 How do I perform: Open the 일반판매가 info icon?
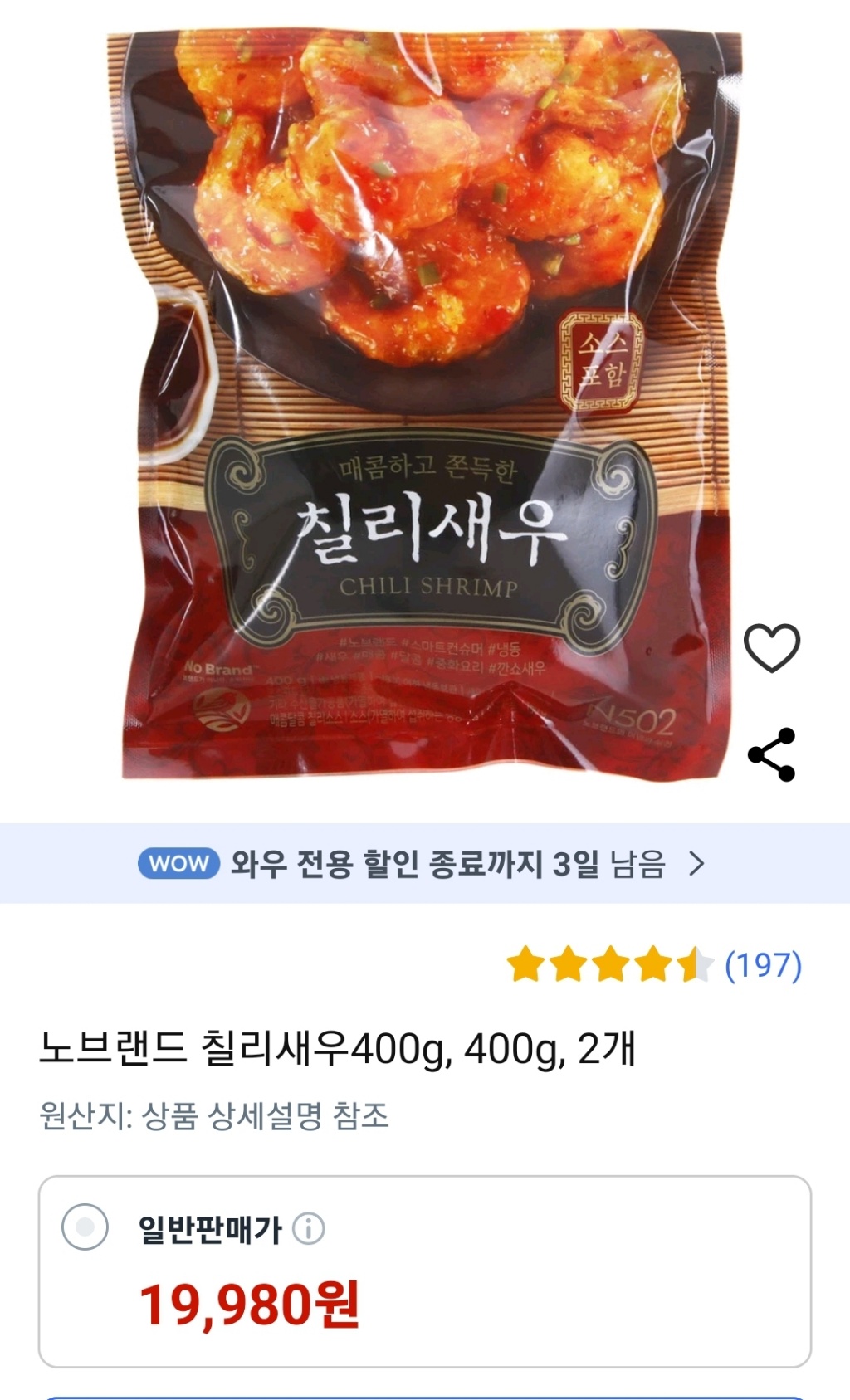tap(309, 1228)
